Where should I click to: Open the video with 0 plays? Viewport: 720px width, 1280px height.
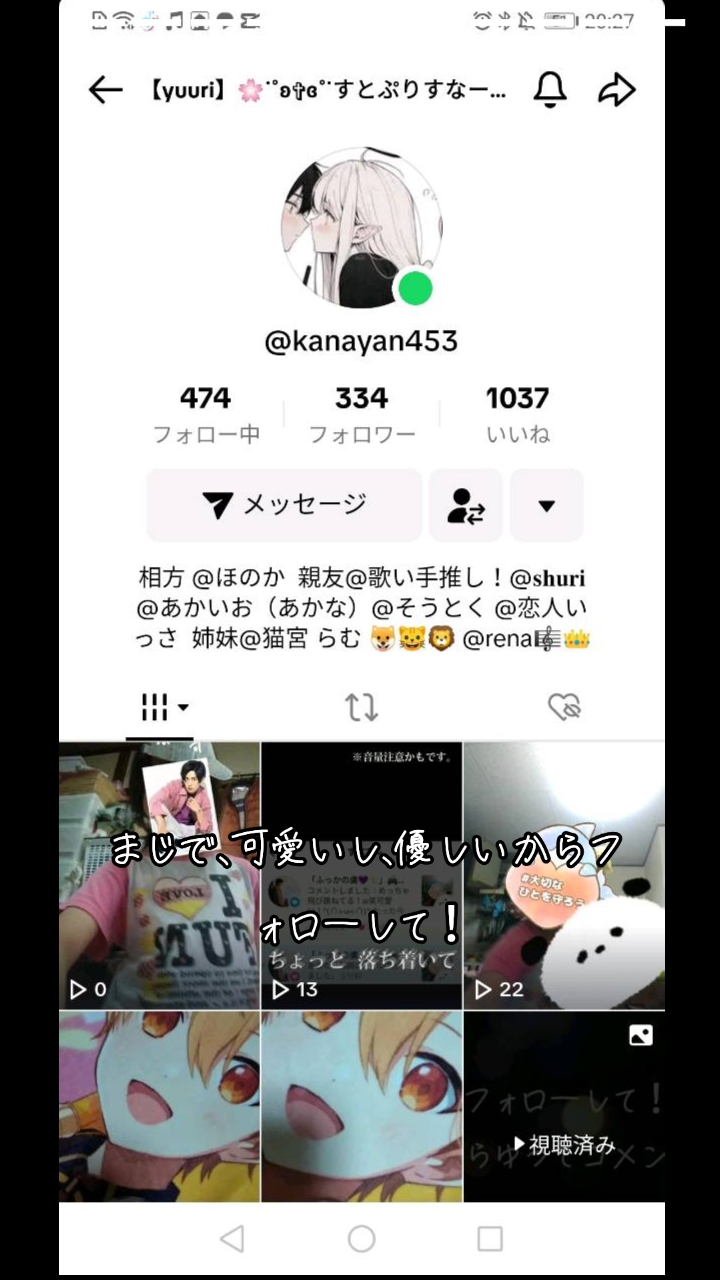pyautogui.click(x=159, y=875)
